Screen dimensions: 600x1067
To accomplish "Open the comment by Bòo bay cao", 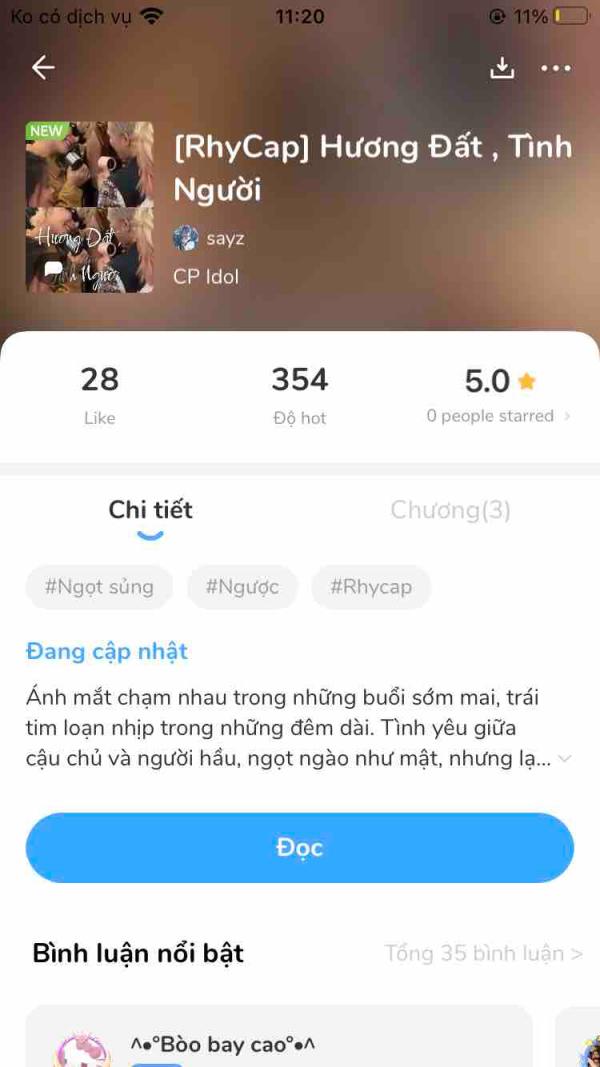I will [x=278, y=1040].
